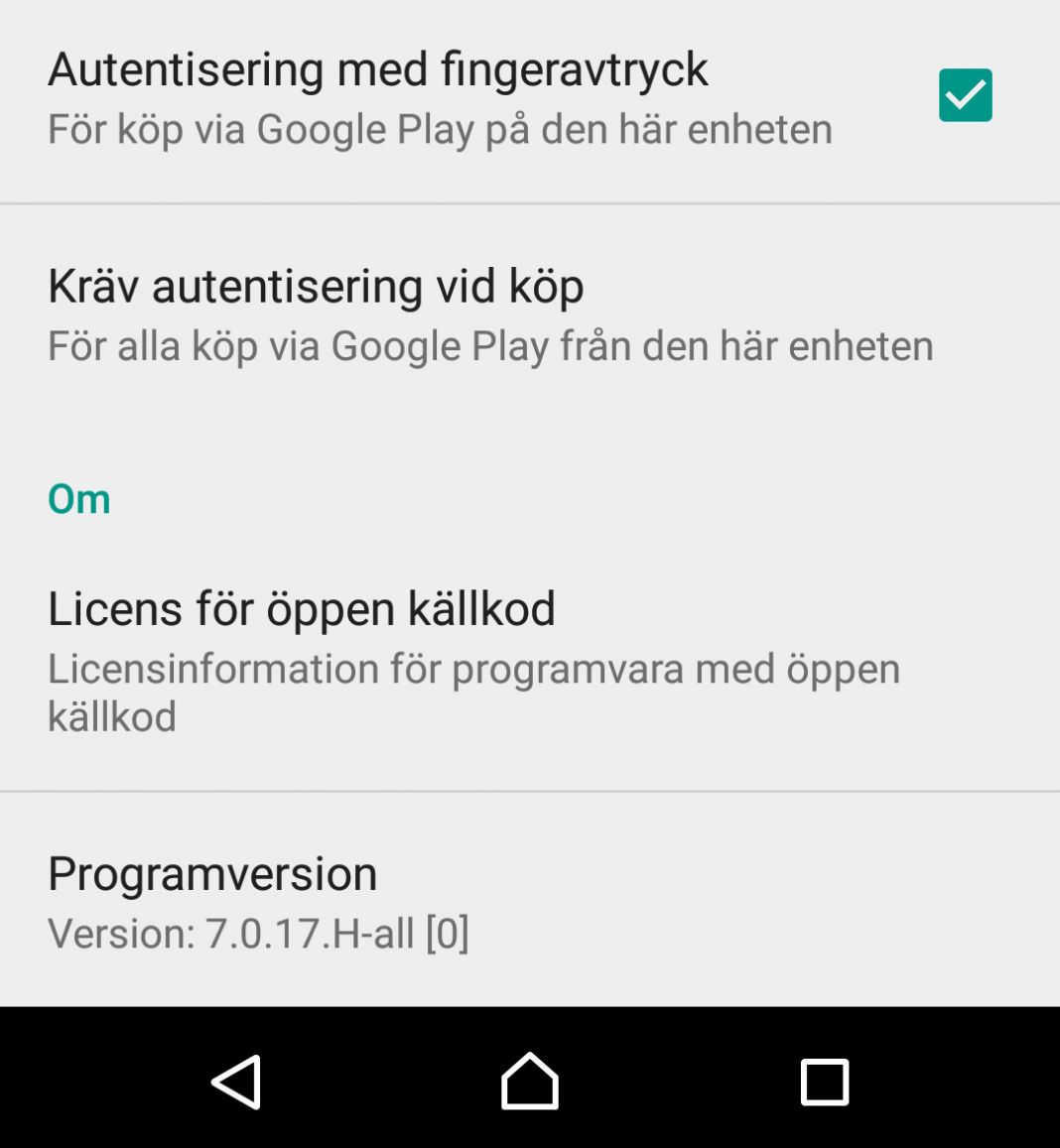Open recent apps with the square icon
The image size is (1060, 1148).
point(825,1082)
